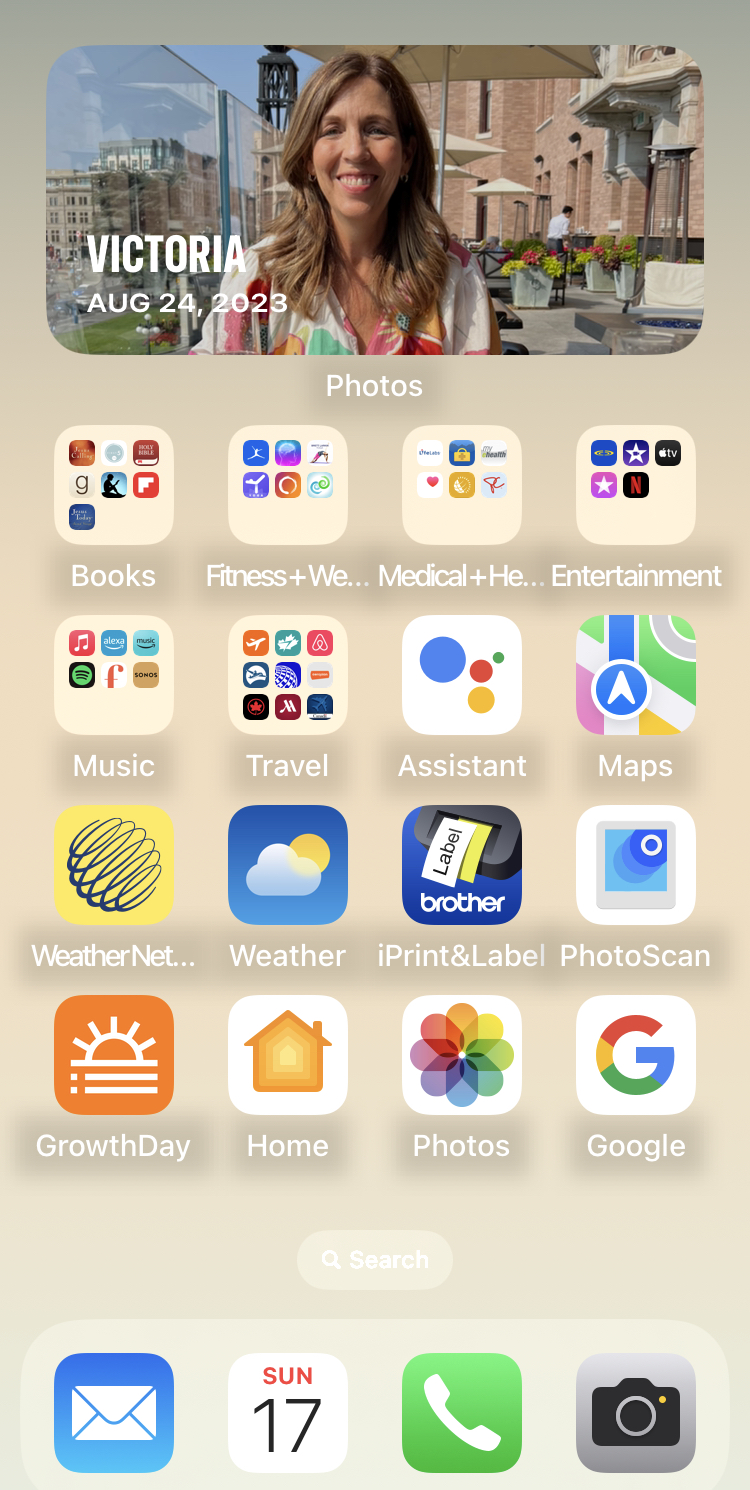
Task: Launch the Apple Weather app
Action: coord(288,865)
